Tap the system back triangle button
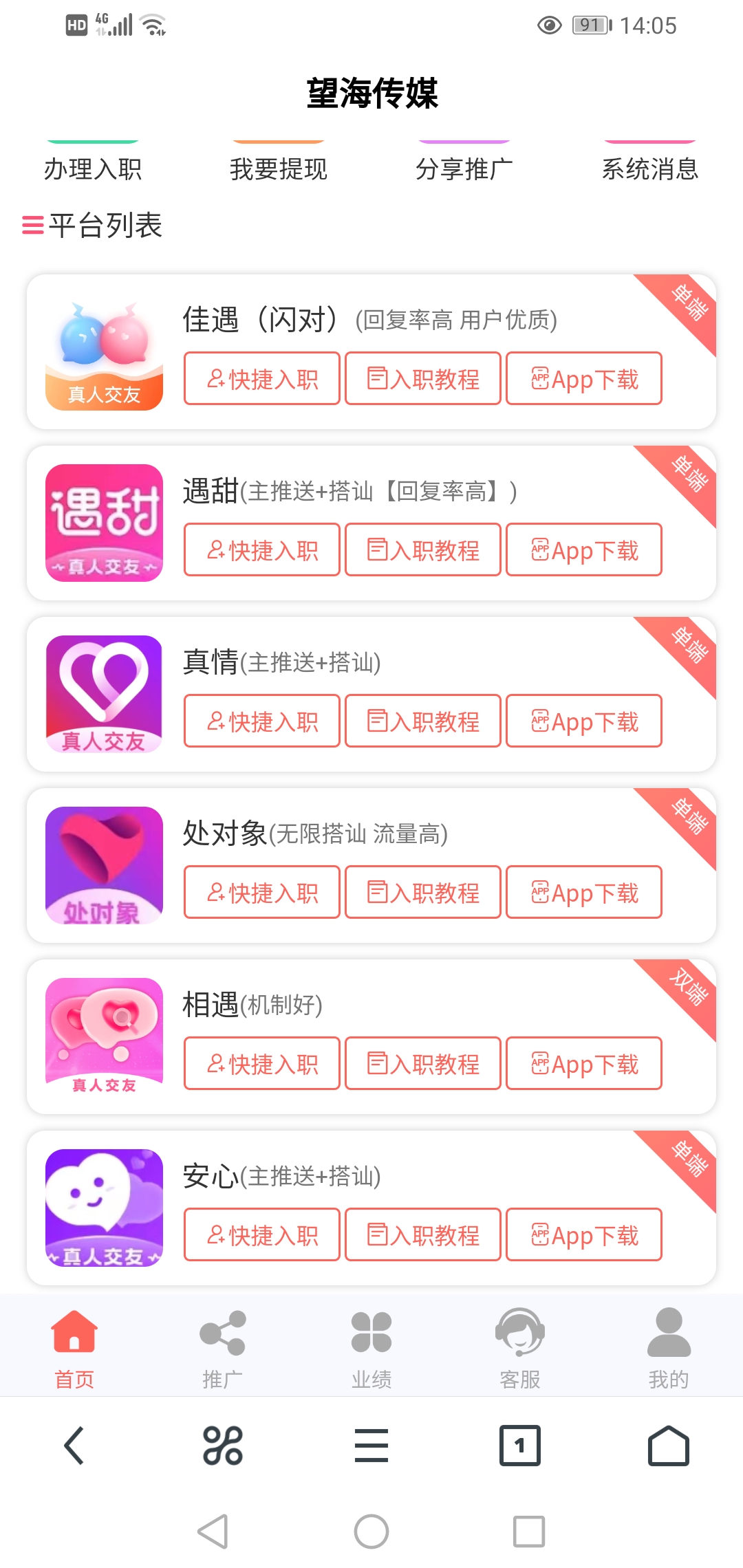The height and width of the screenshot is (1568, 743). (x=213, y=1532)
